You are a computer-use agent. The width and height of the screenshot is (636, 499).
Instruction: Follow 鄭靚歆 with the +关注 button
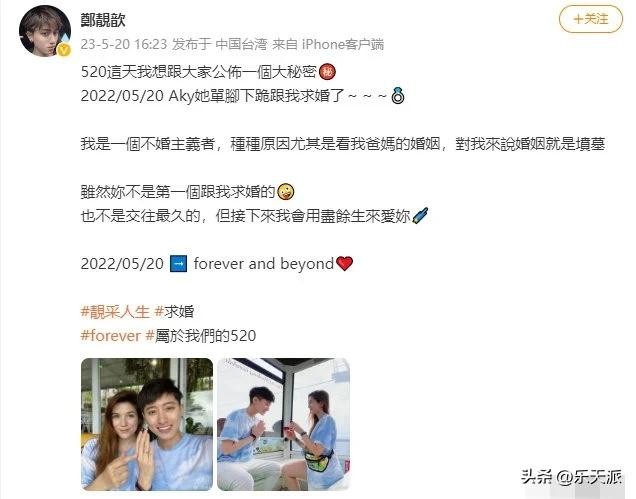tap(590, 18)
